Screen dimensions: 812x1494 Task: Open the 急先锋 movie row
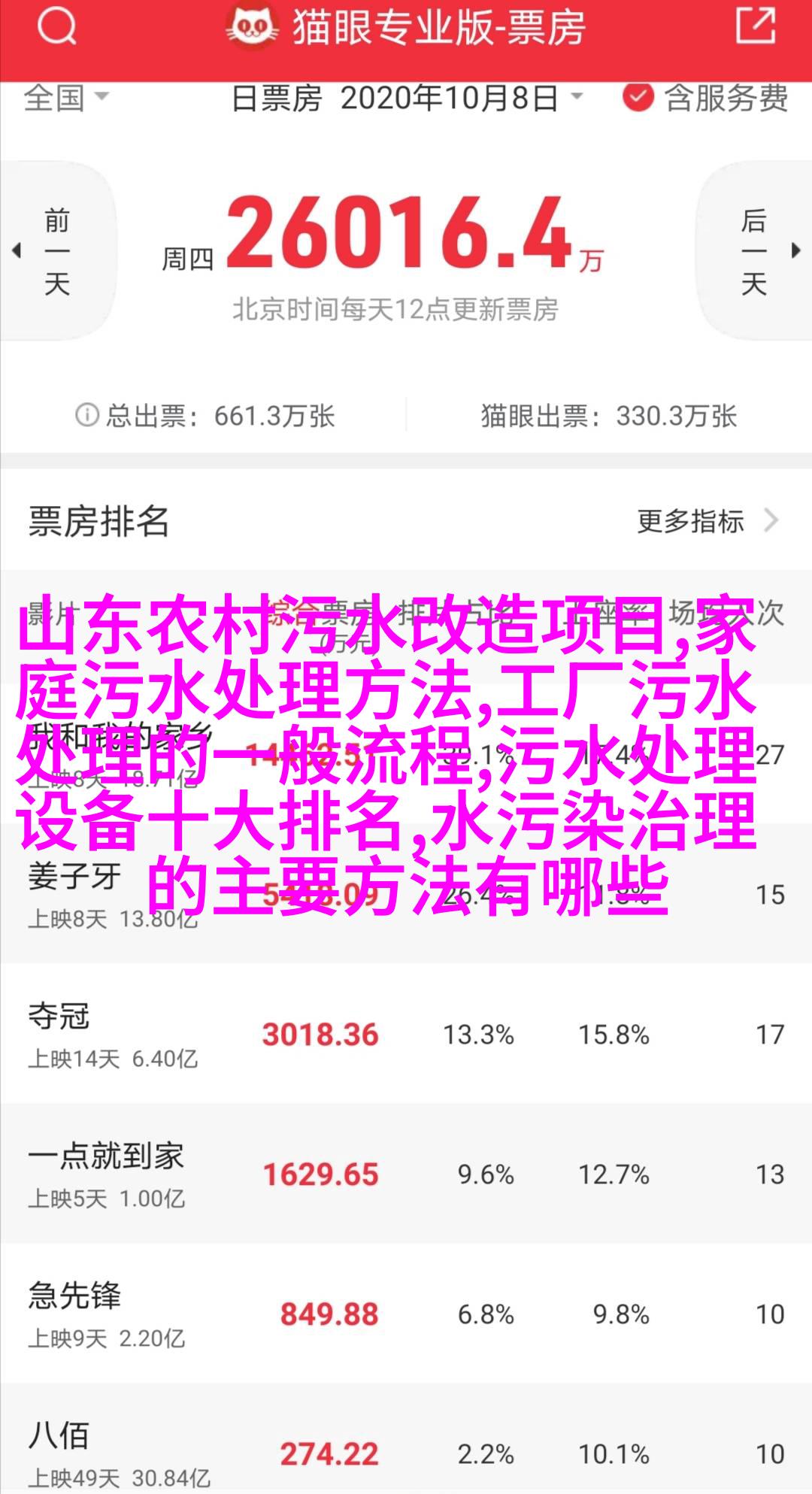click(x=406, y=1314)
